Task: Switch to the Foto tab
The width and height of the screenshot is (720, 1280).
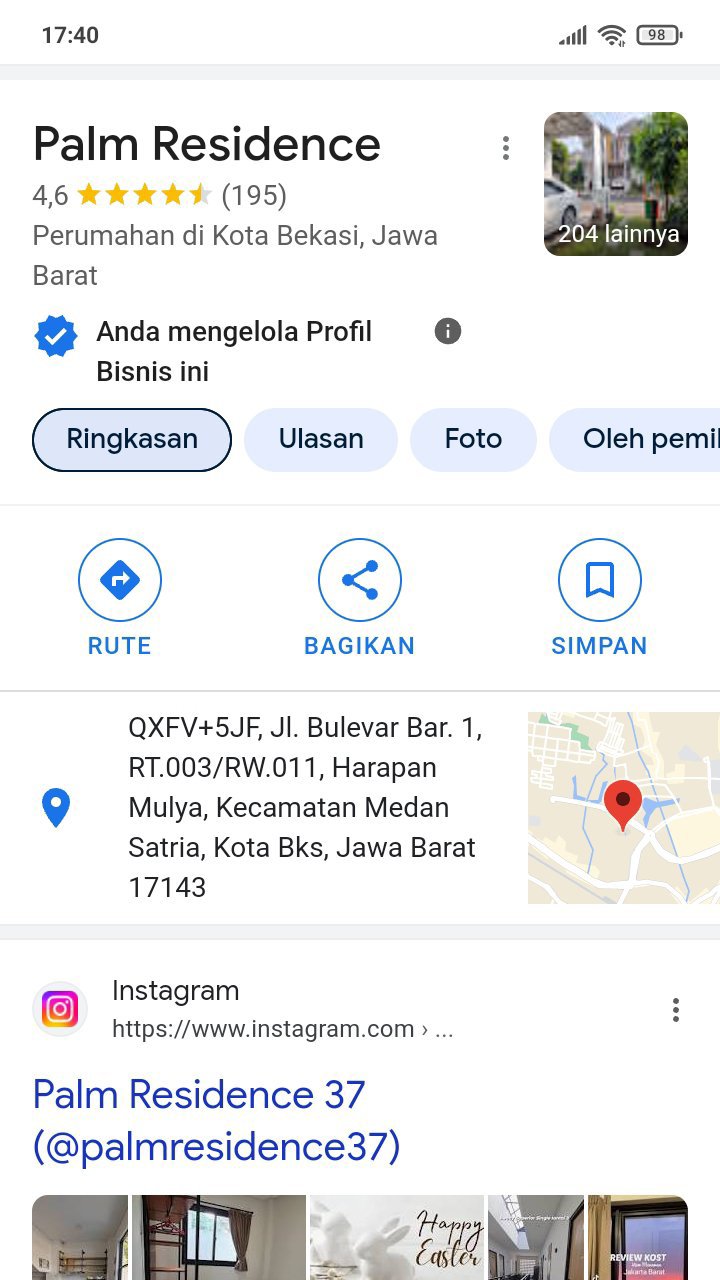Action: [x=473, y=439]
